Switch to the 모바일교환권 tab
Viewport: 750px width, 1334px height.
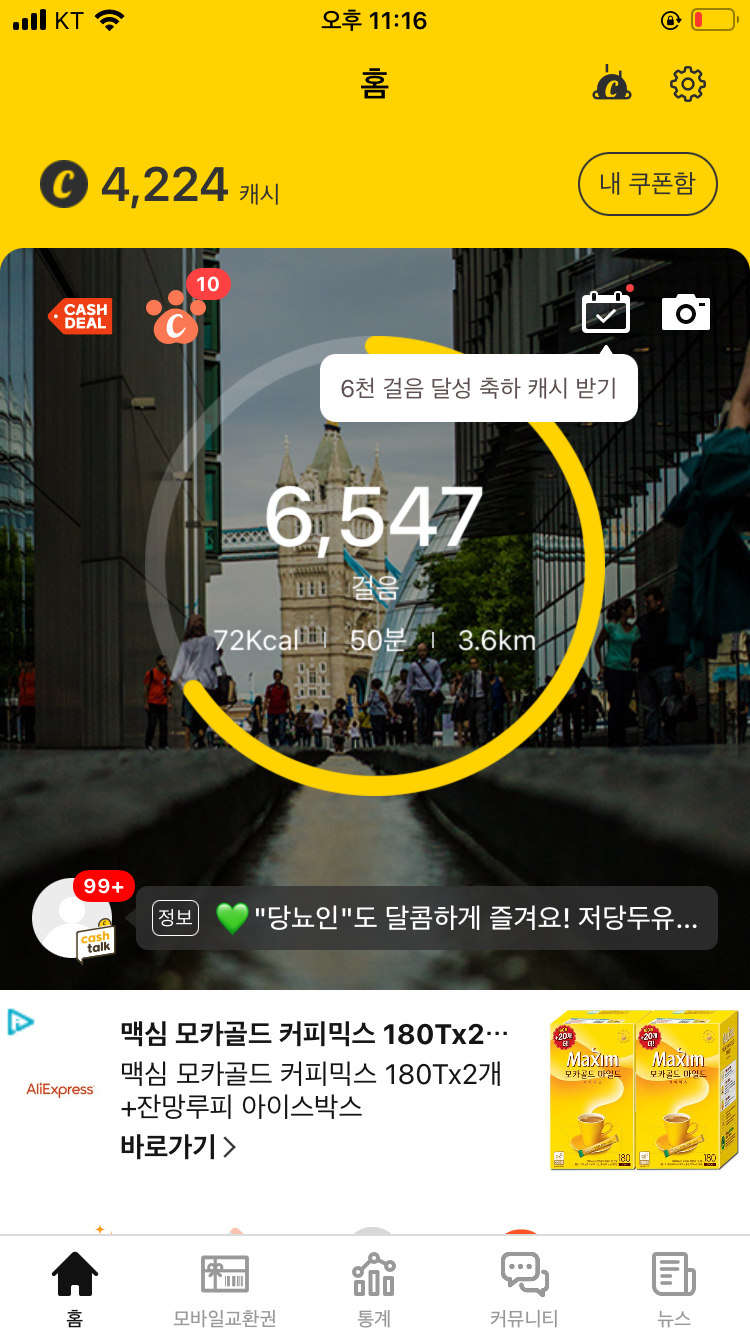pos(225,1288)
